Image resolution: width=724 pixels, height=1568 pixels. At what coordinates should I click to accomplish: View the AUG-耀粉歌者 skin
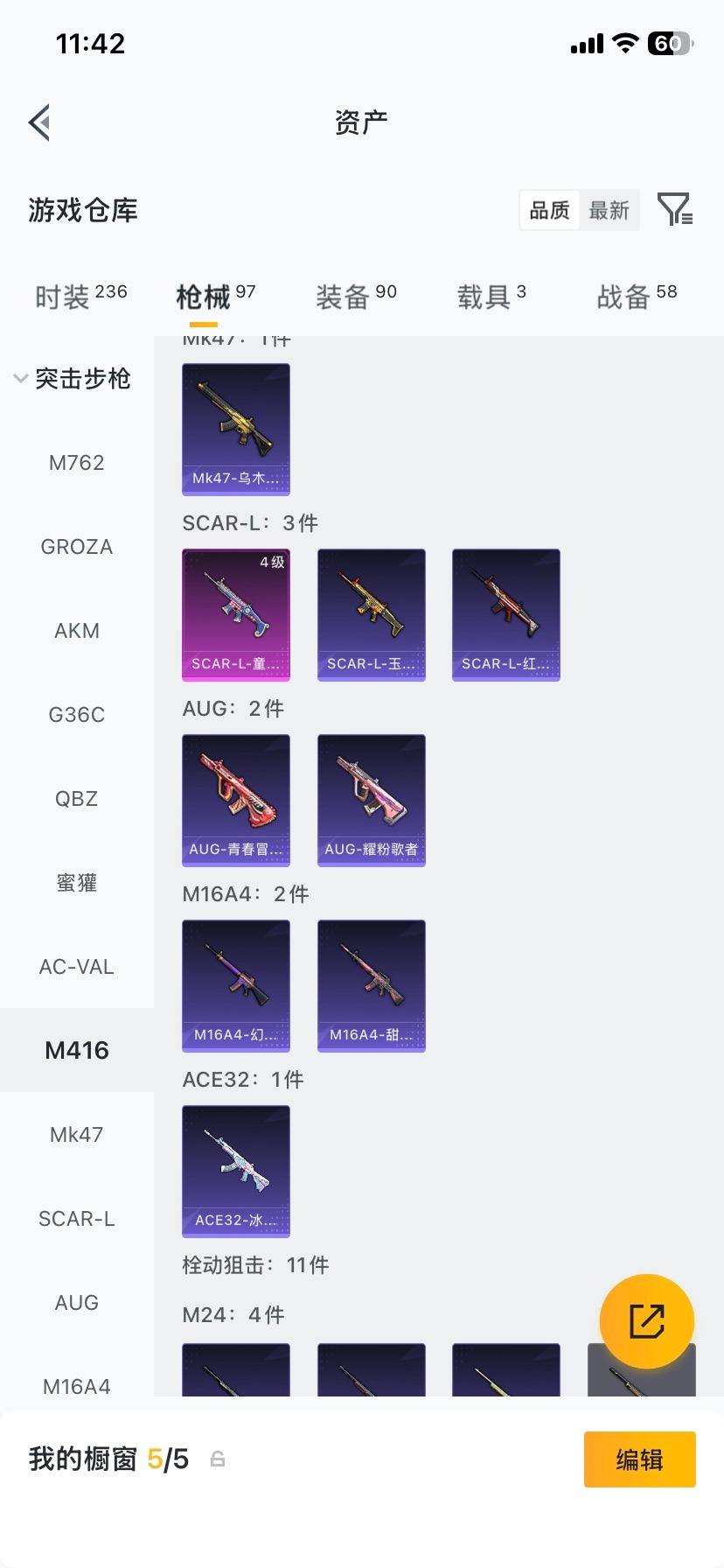tap(371, 800)
